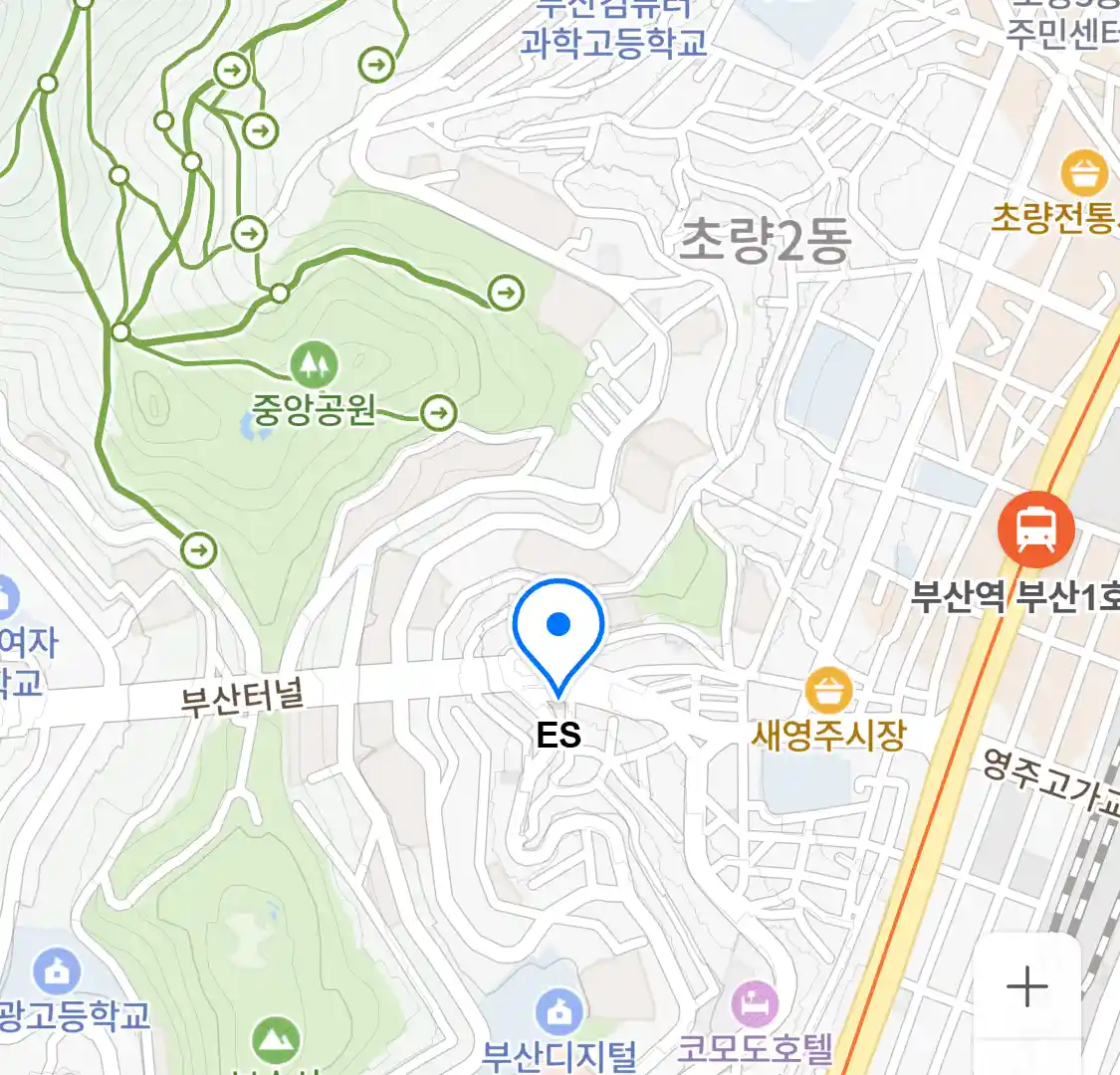Viewport: 1120px width, 1075px height.
Task: Select the 새영주시장 market marker
Action: (828, 692)
